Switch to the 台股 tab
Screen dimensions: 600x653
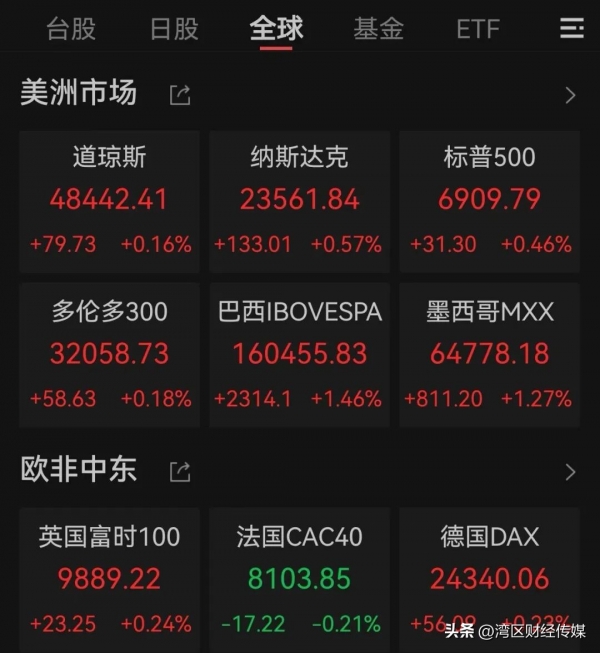pos(71,29)
